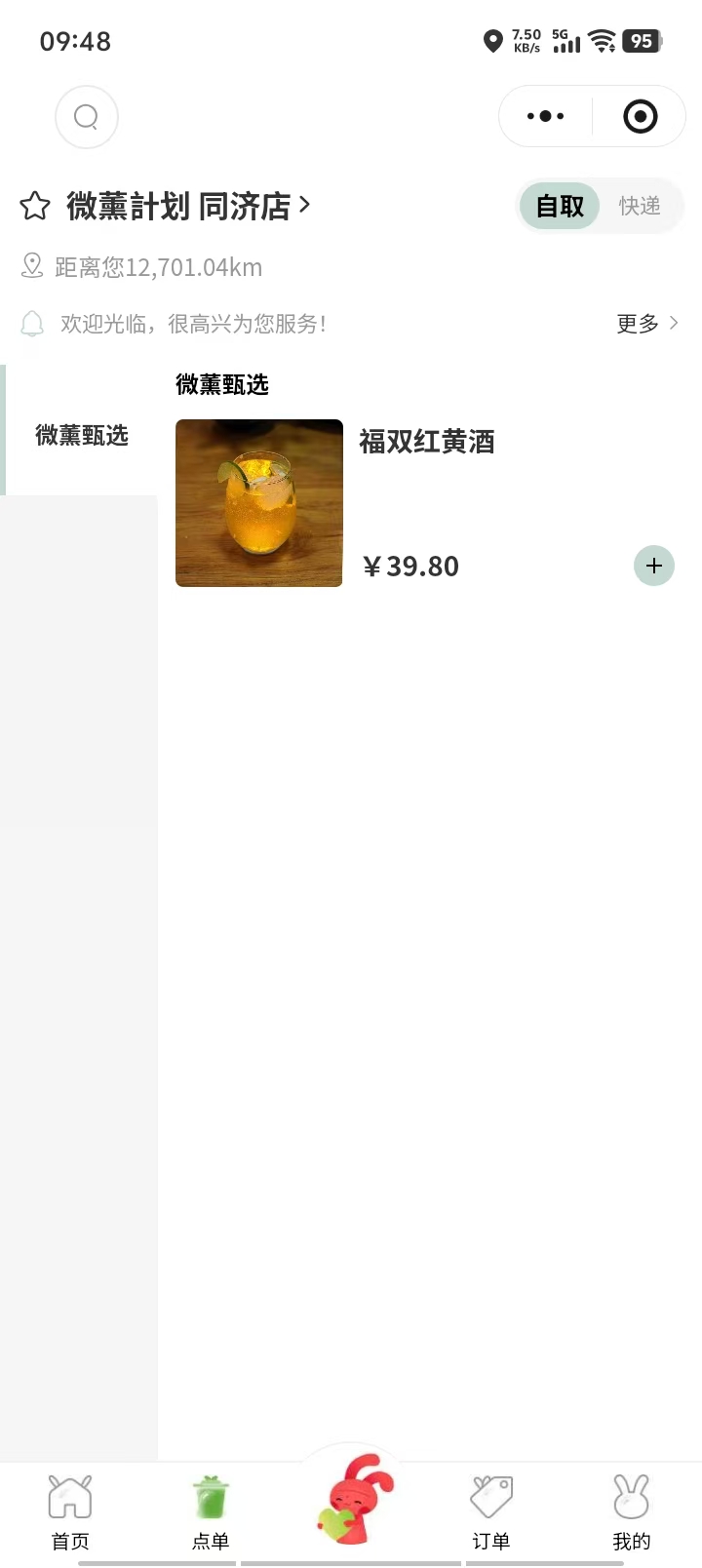The image size is (702, 1568).
Task: Open the search icon
Action: pos(87,117)
